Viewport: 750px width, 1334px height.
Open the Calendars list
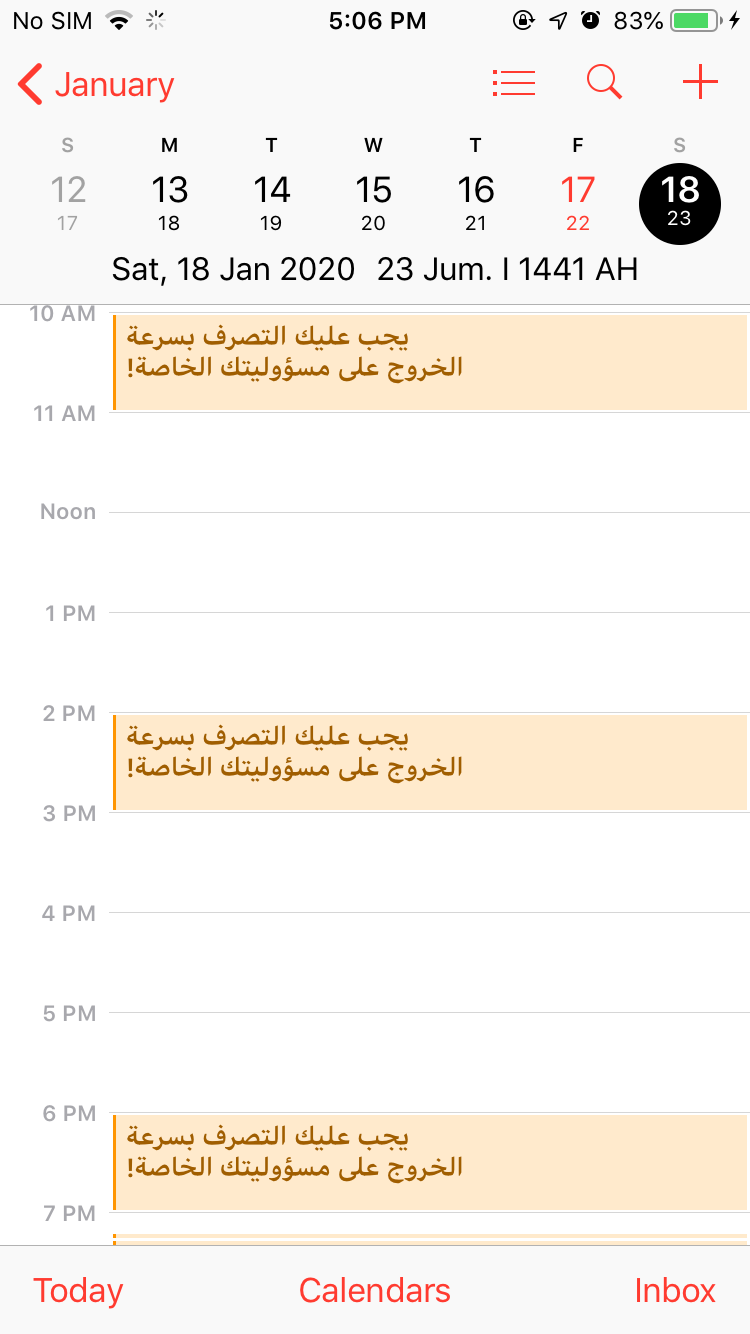375,1290
